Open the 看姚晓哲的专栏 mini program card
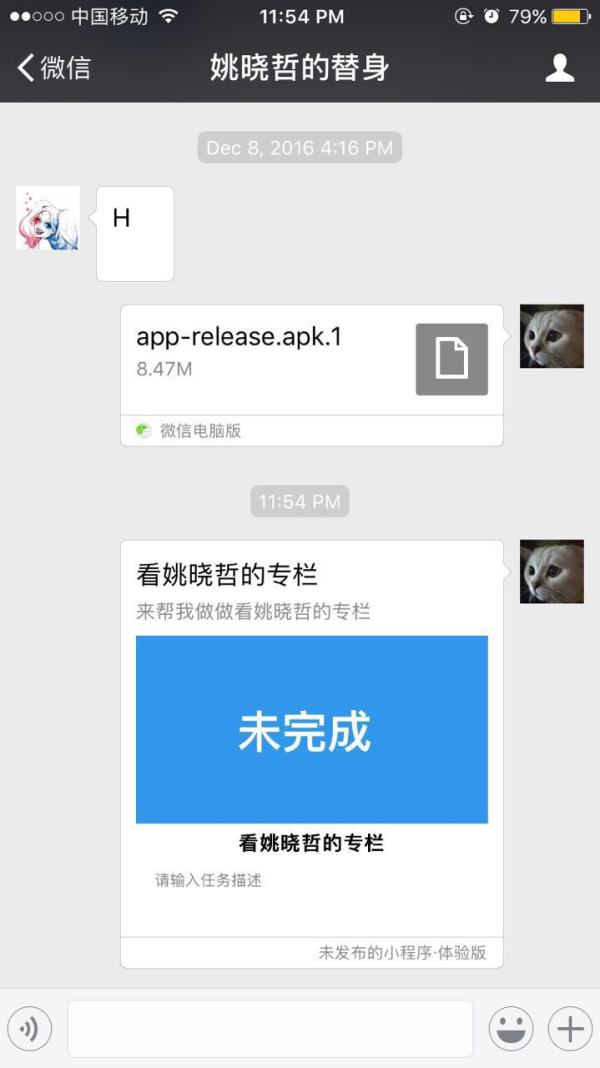This screenshot has height=1068, width=600. 311,738
